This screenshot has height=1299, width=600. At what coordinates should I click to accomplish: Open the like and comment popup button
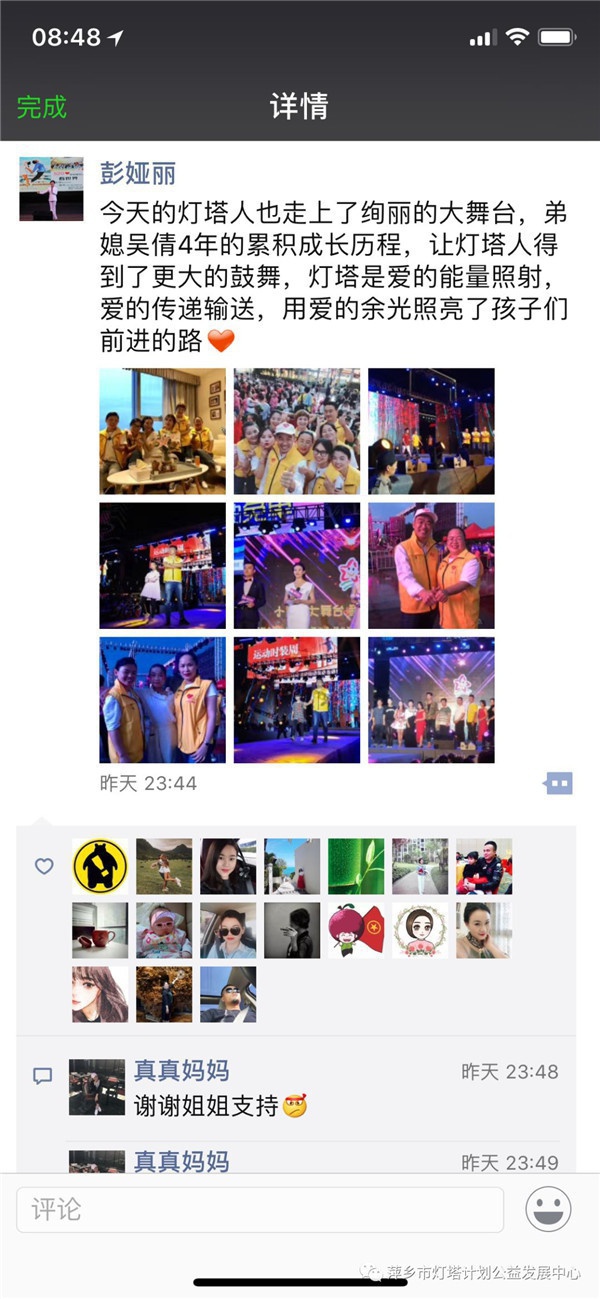[x=558, y=783]
